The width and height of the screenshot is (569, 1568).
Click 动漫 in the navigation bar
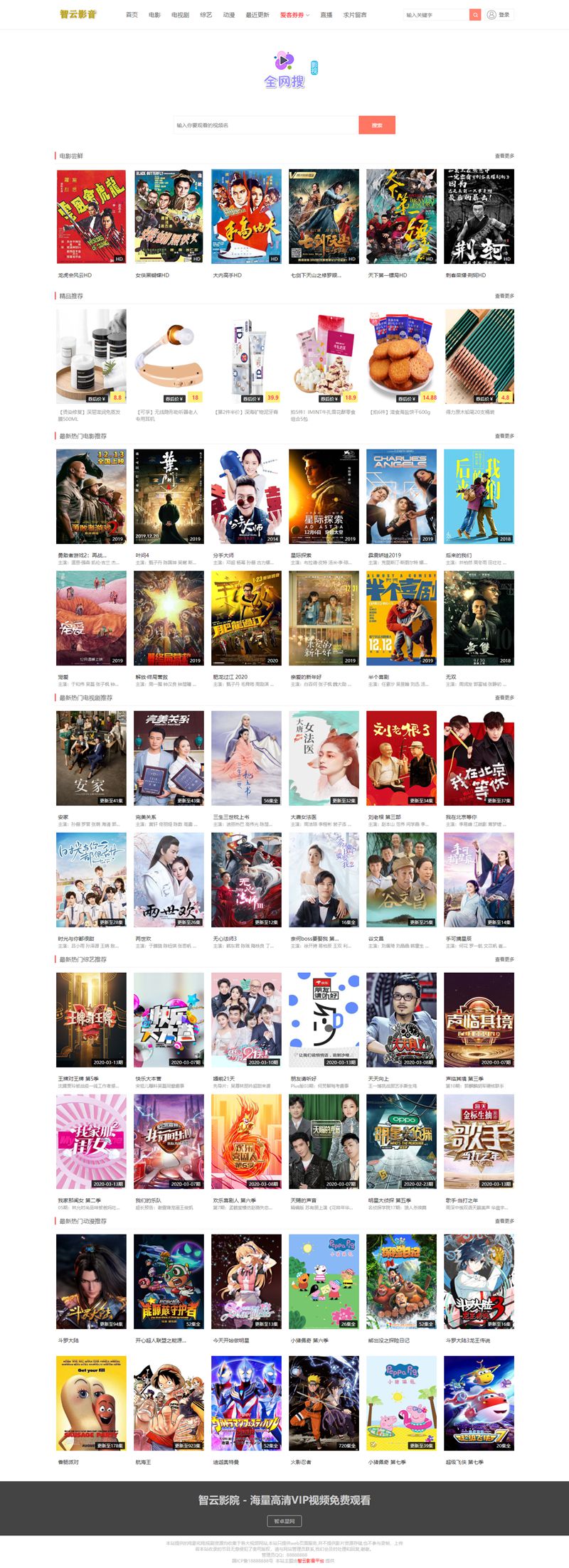tap(230, 13)
